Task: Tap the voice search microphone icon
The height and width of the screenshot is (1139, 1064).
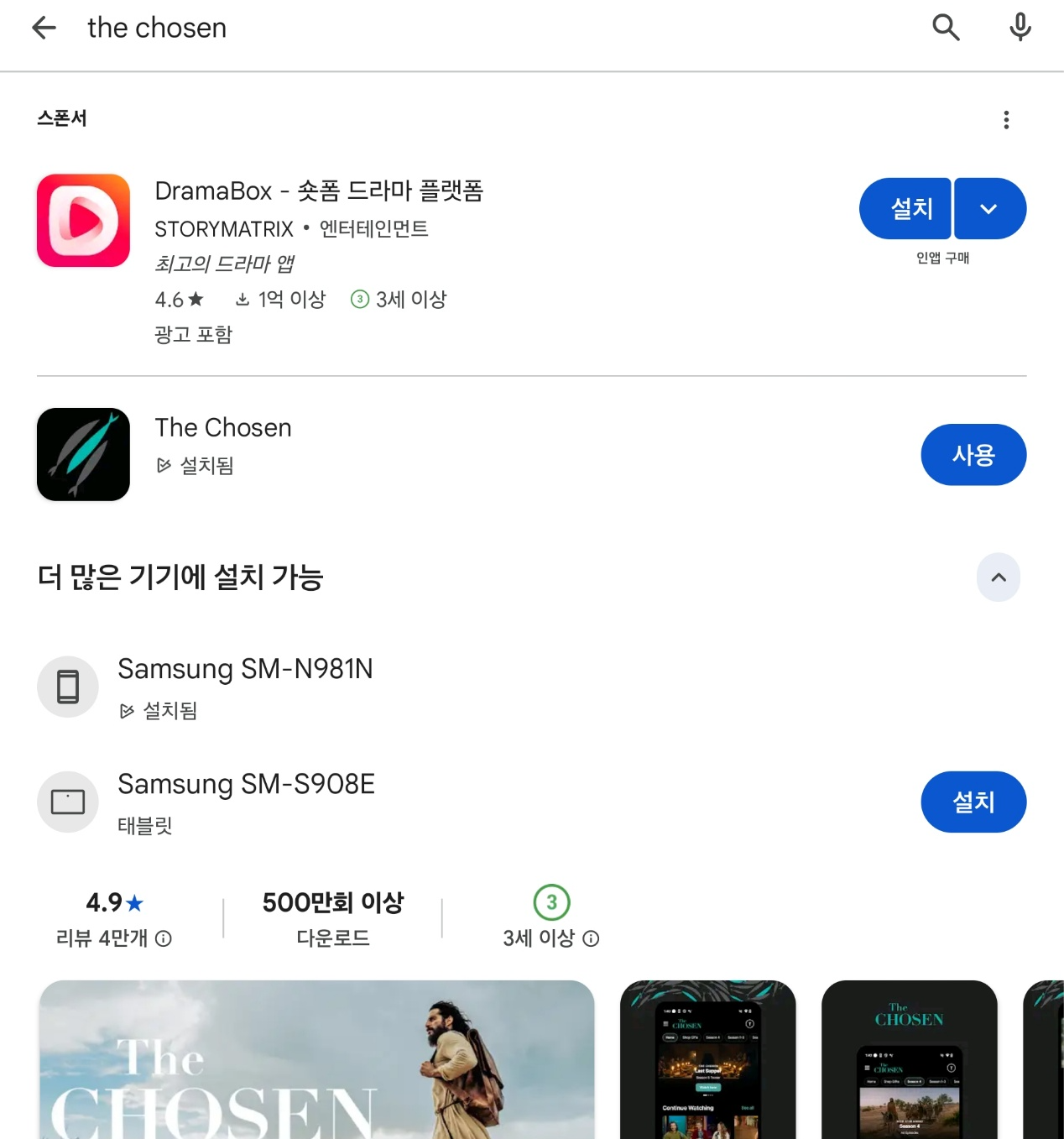Action: point(1020,27)
